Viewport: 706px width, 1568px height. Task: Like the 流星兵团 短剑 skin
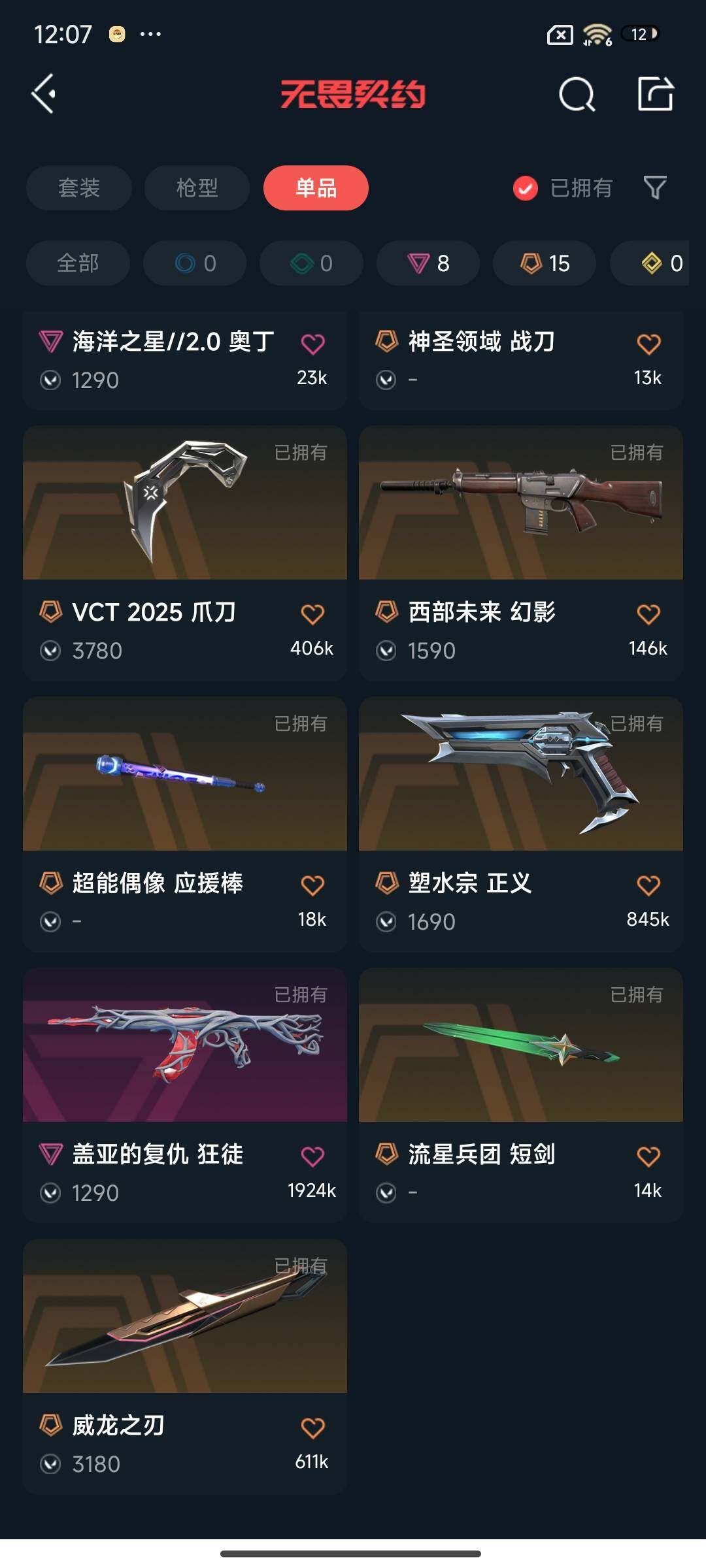[x=648, y=1156]
